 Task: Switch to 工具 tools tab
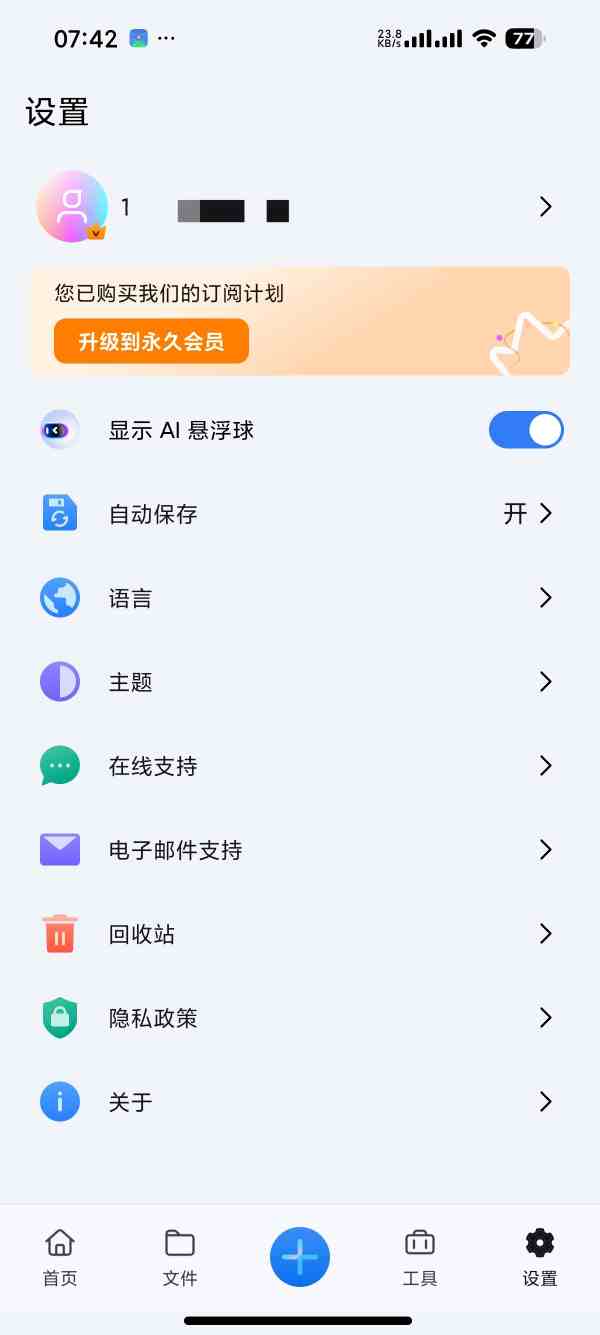420,1257
